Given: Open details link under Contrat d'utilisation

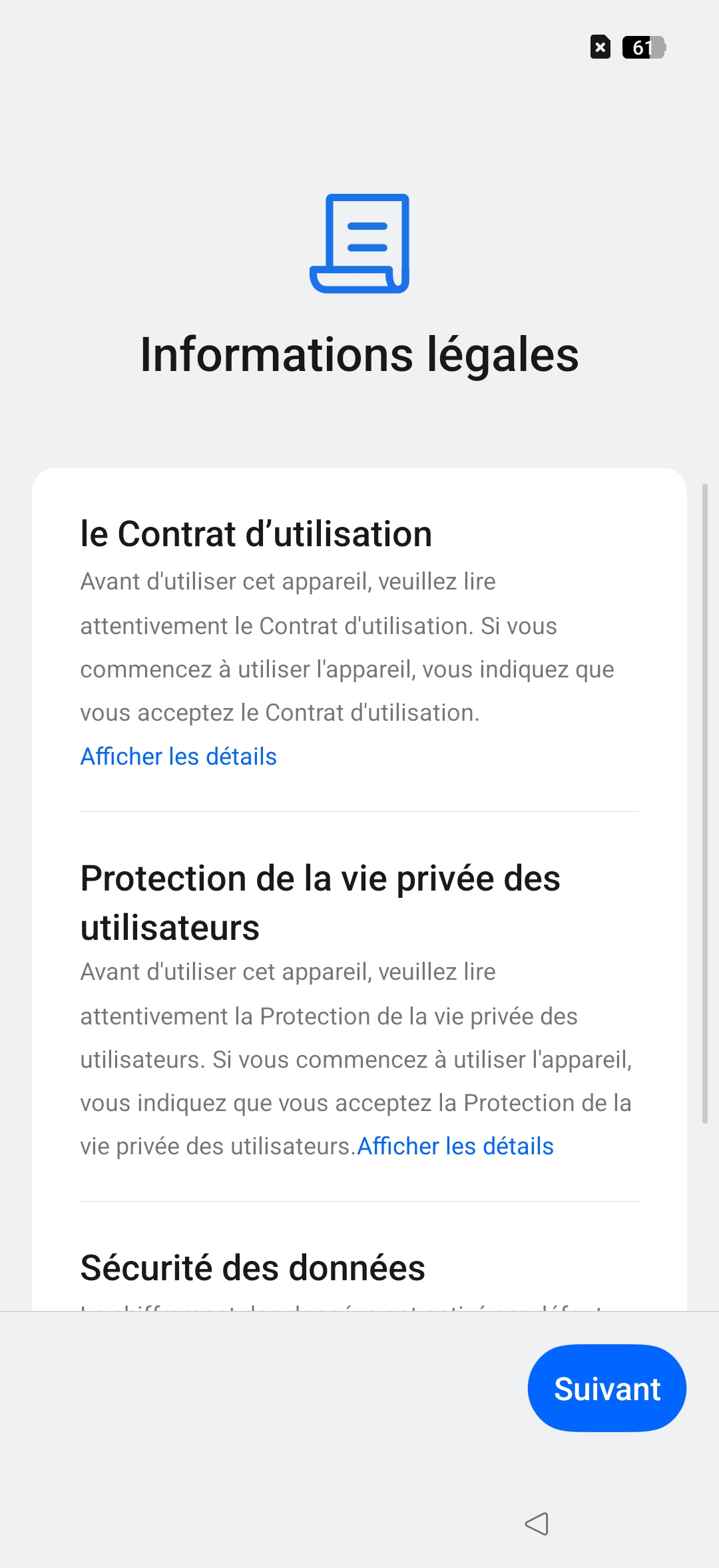Looking at the screenshot, I should [178, 757].
